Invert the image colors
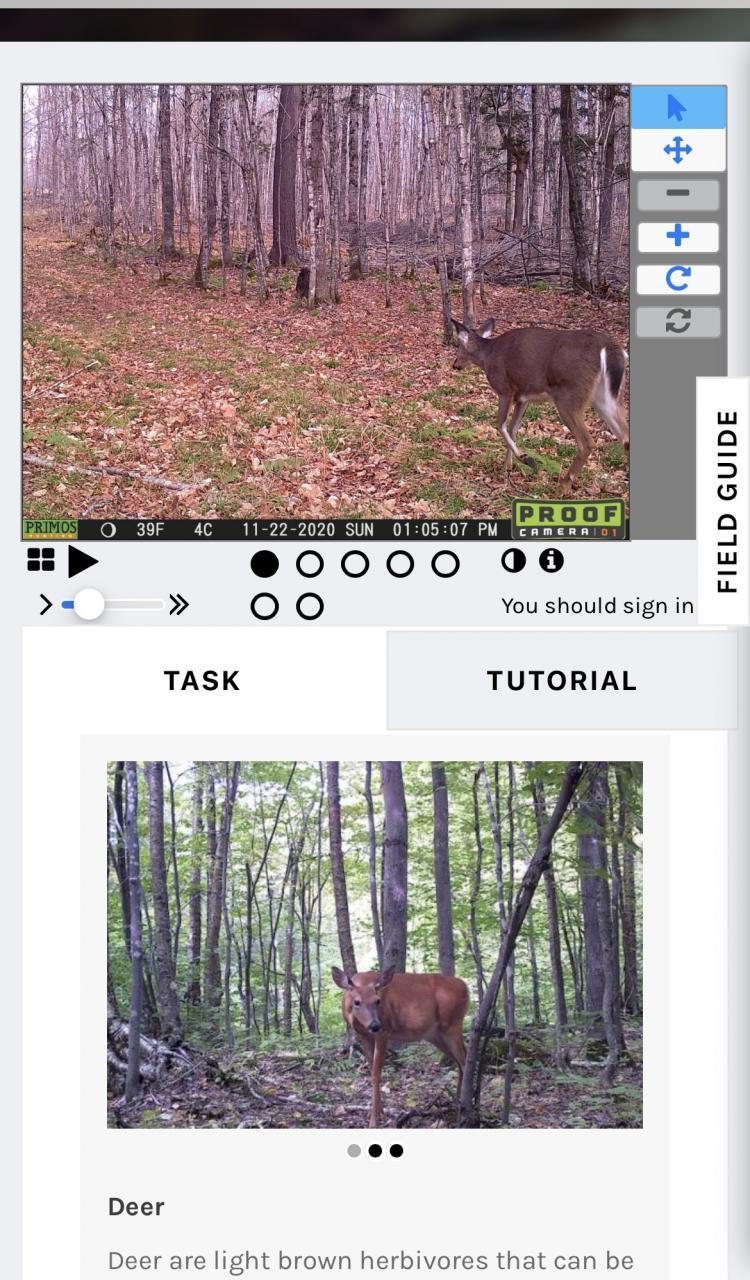750x1280 pixels. pos(513,561)
